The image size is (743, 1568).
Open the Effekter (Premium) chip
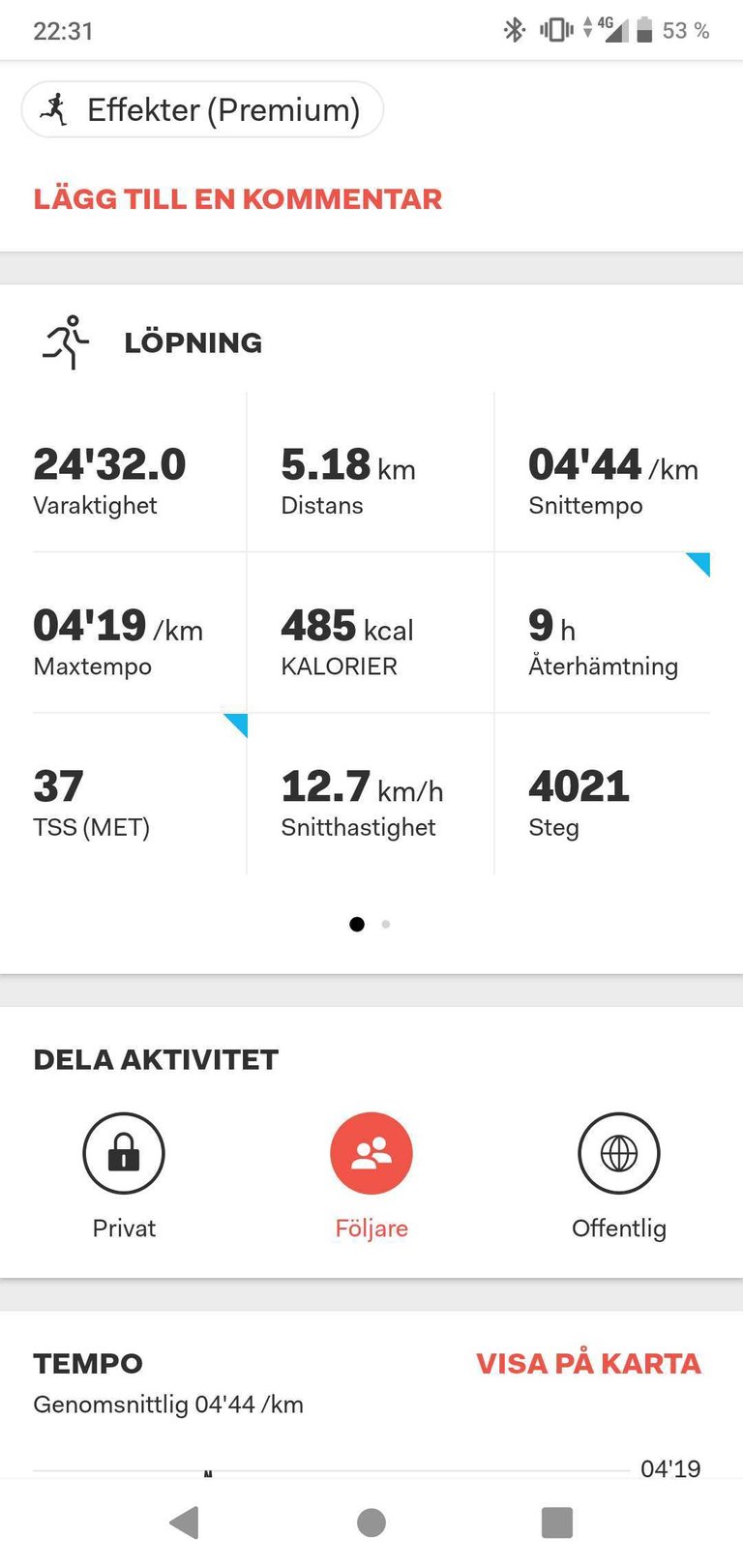coord(202,109)
